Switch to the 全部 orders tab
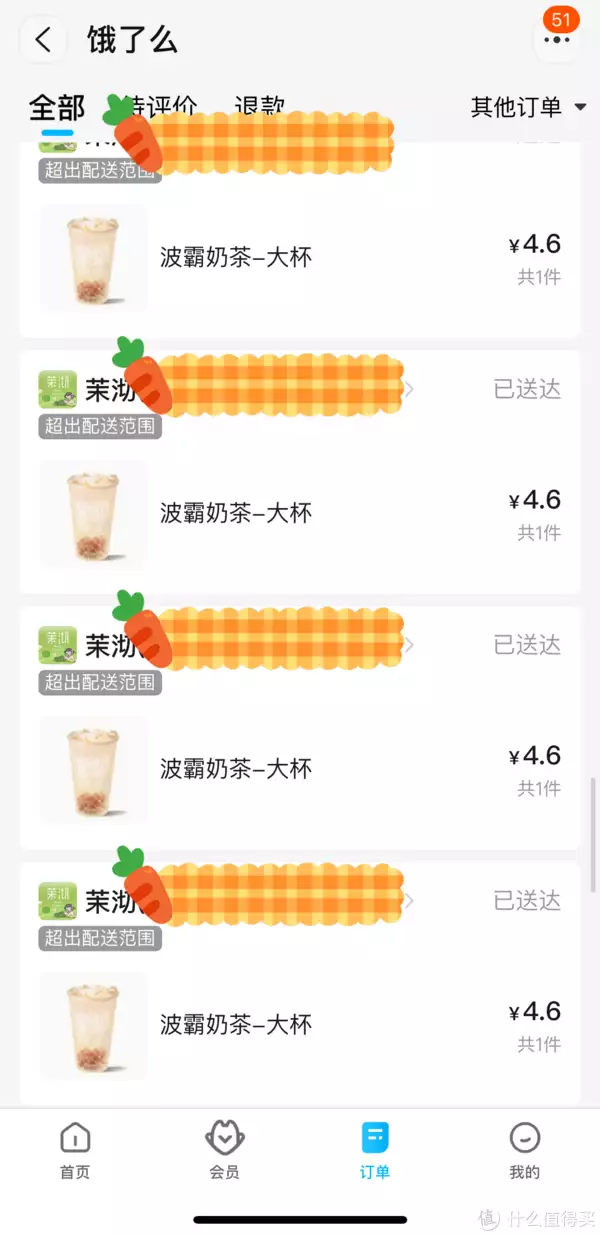 tap(57, 107)
